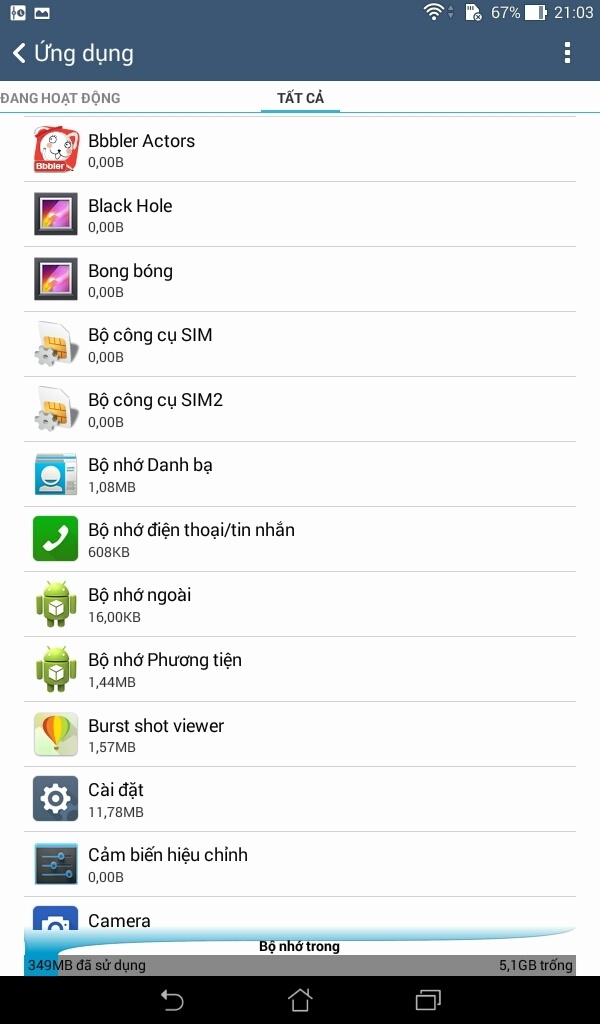View Bong bóng app info

(300, 280)
